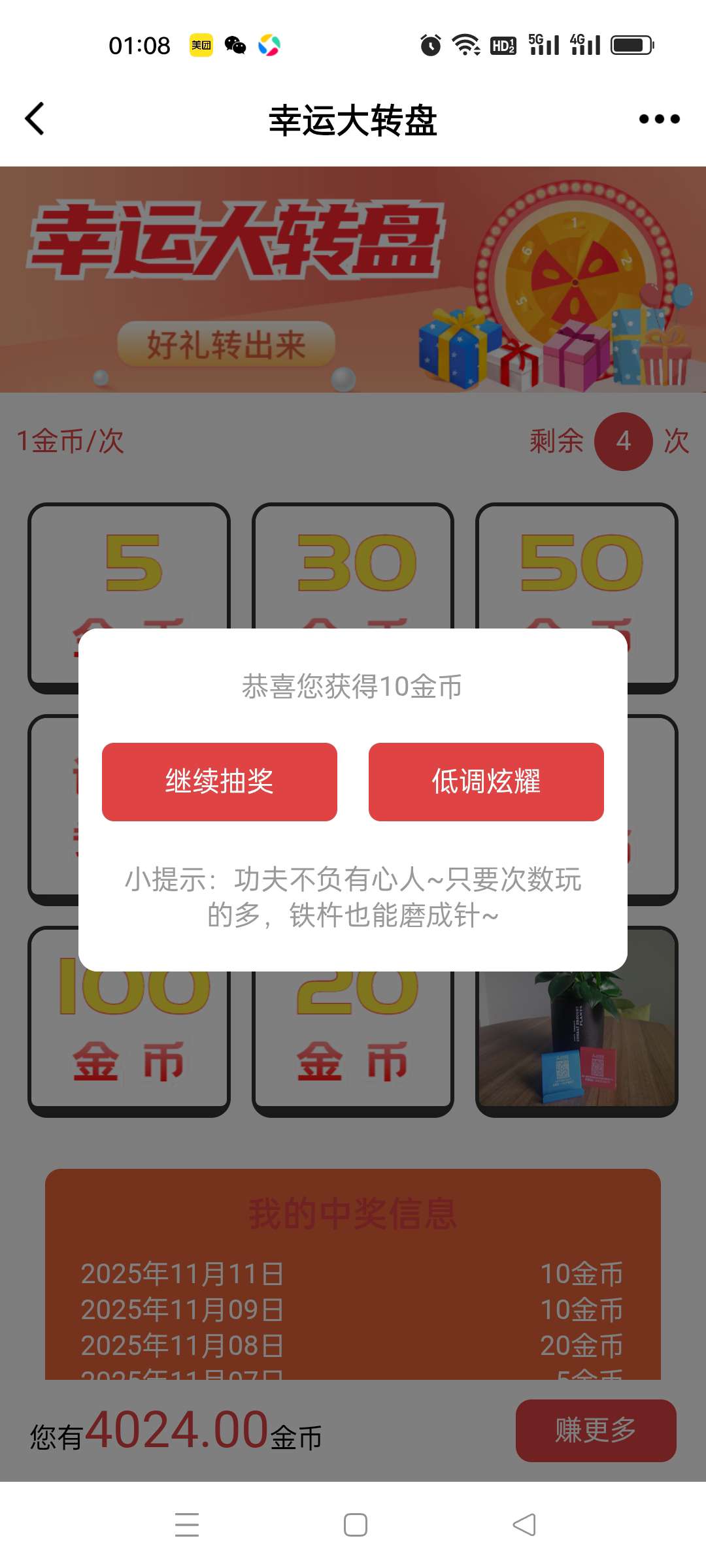
Task: Open the three-dot more menu
Action: tap(659, 119)
